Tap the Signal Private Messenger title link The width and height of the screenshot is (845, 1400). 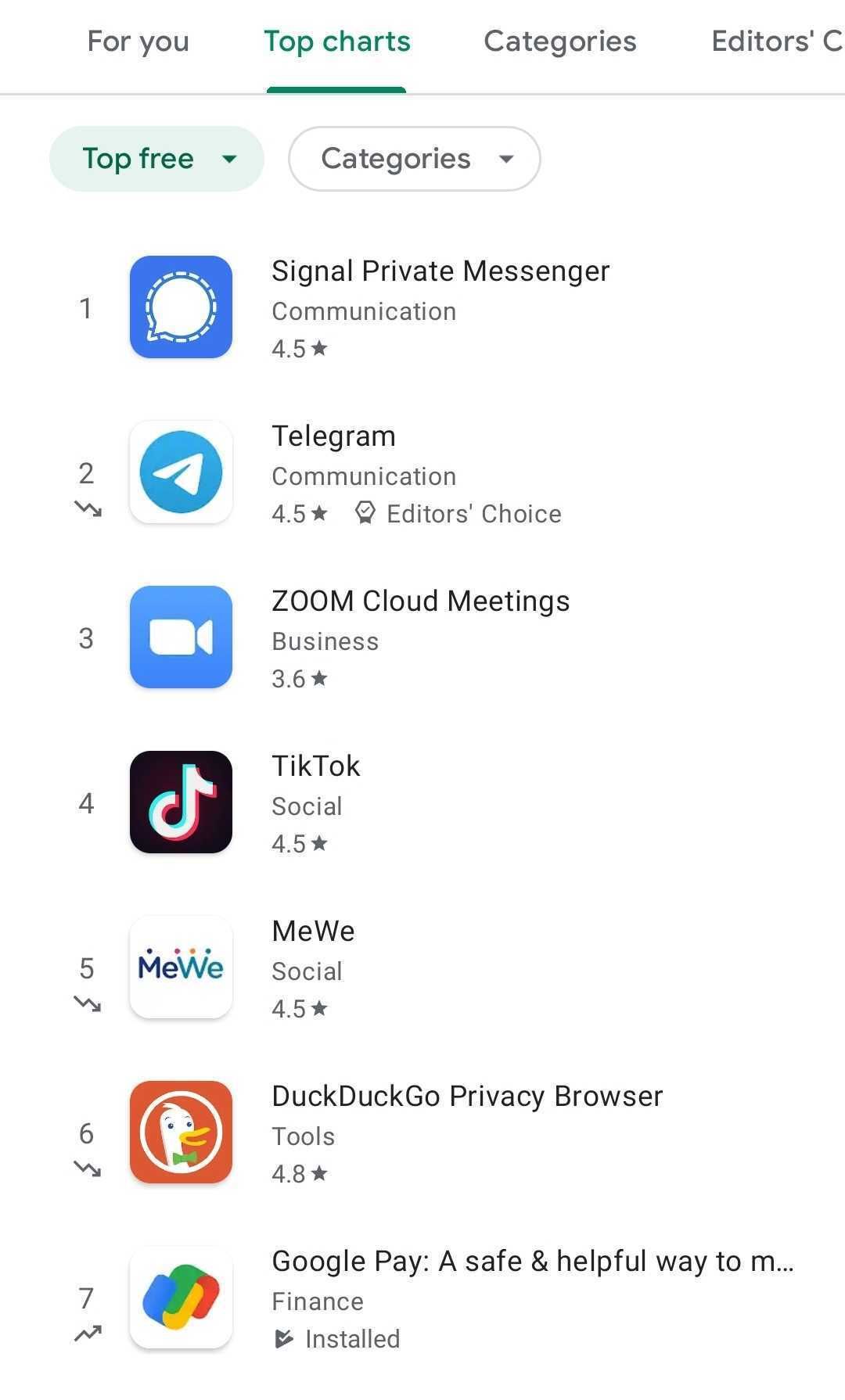coord(440,271)
